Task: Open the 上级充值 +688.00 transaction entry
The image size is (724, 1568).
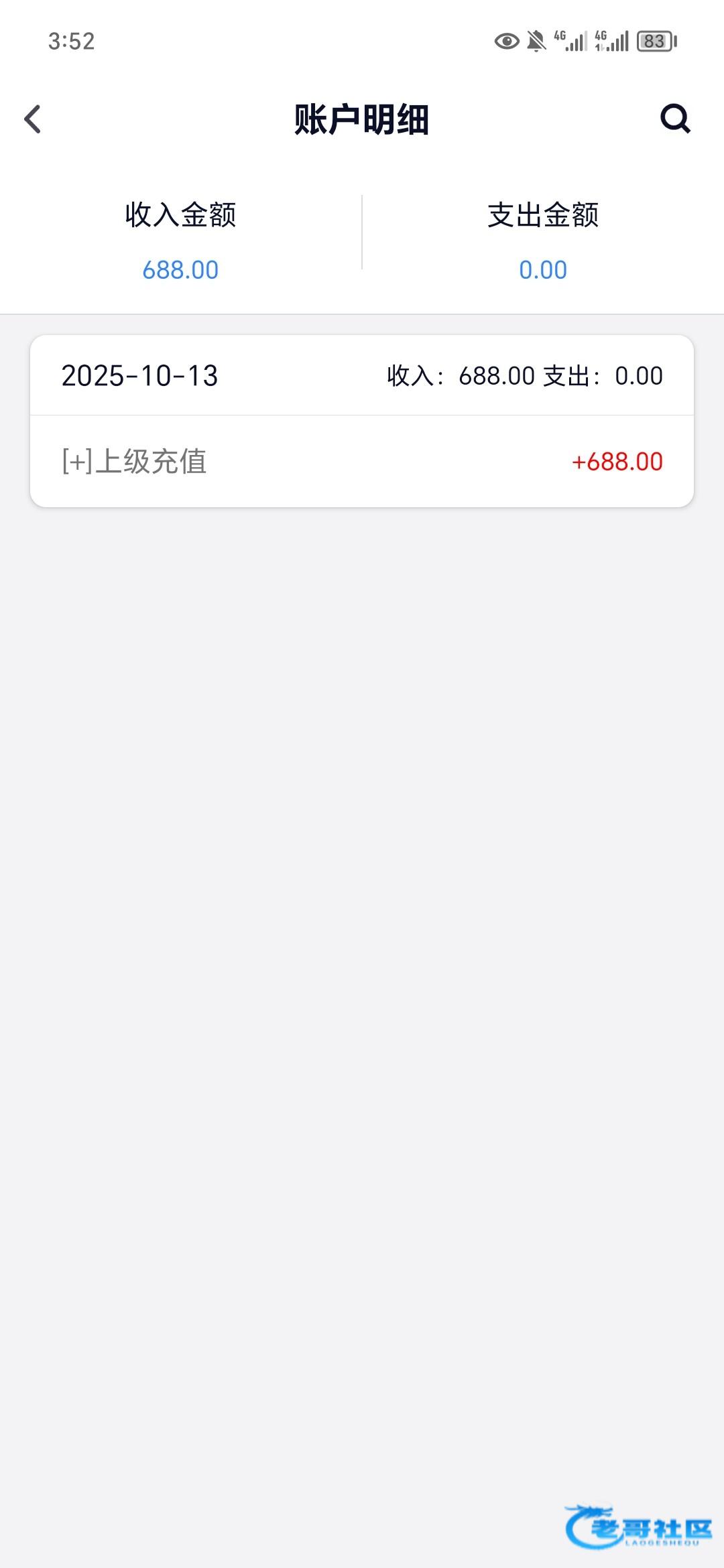Action: (362, 462)
